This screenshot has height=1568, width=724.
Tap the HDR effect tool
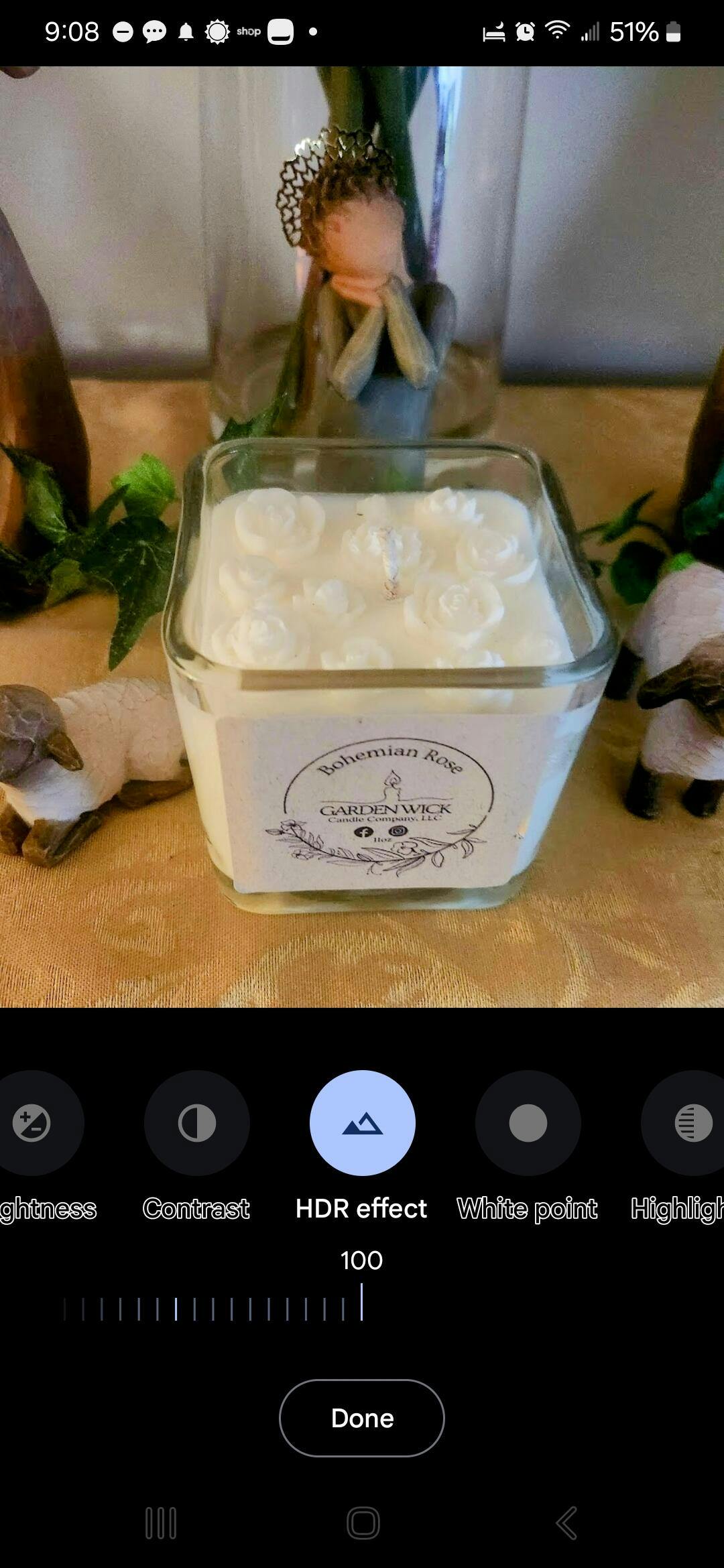click(x=362, y=1123)
